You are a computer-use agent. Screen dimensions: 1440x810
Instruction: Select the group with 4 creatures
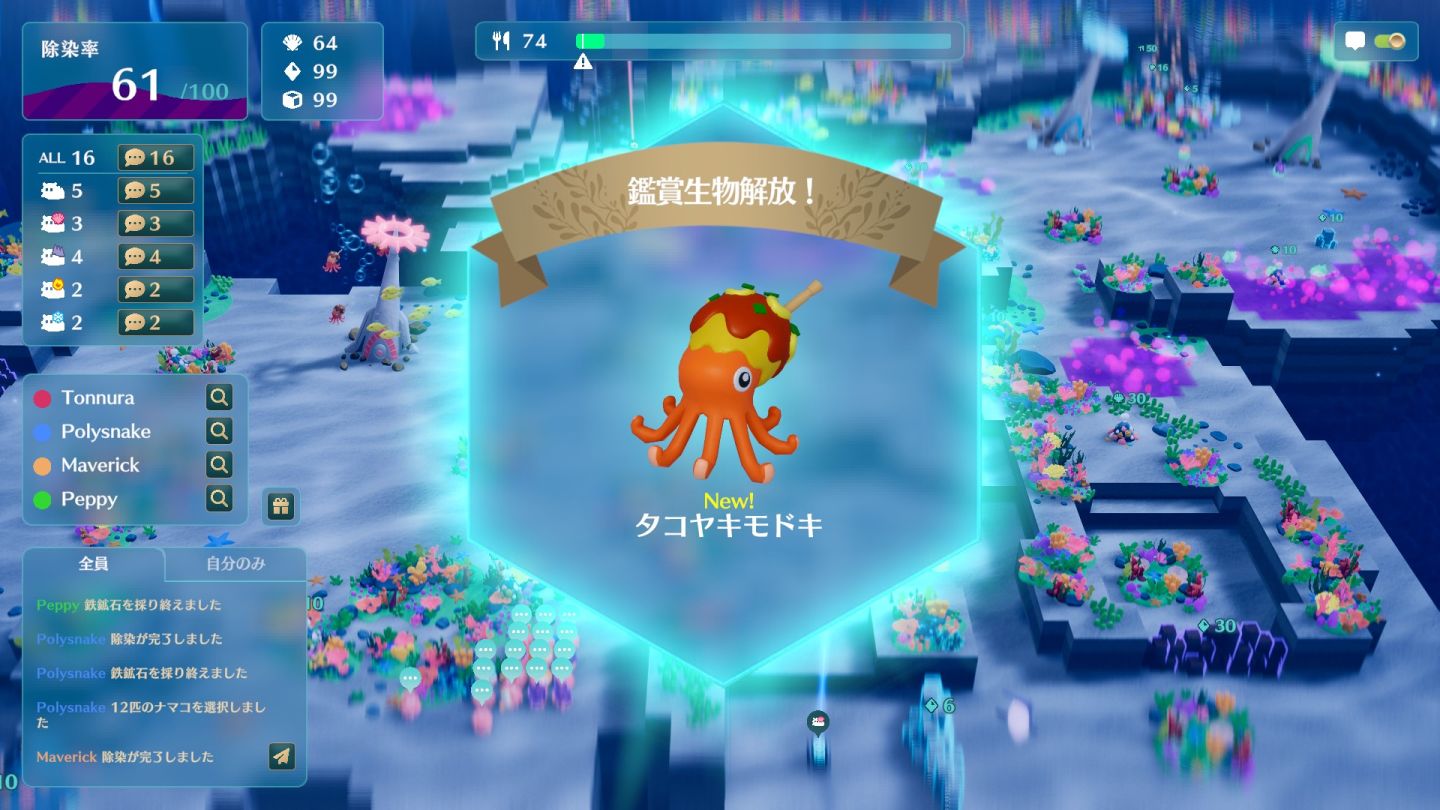click(x=155, y=257)
